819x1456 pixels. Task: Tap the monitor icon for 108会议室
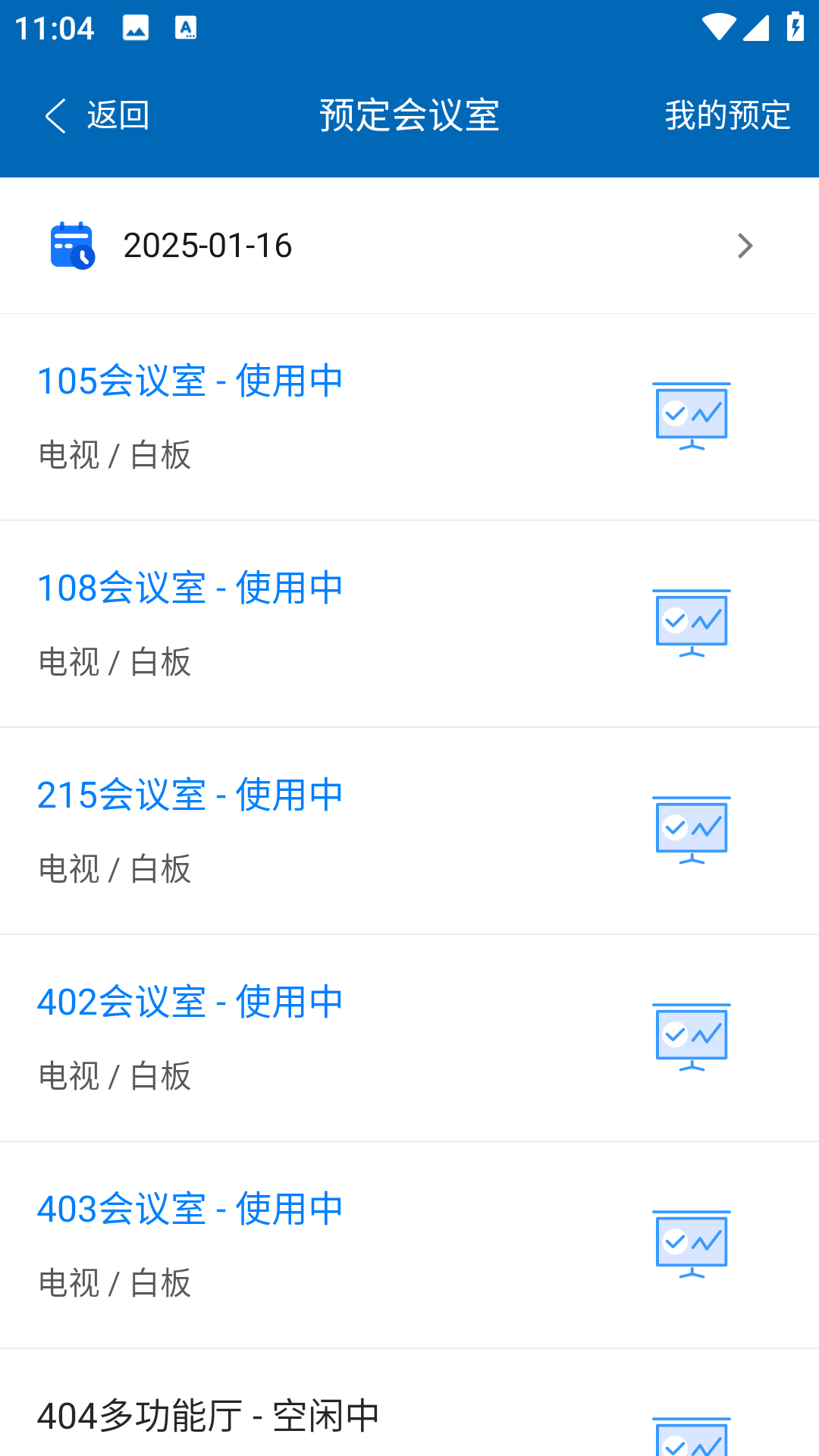coord(691,623)
